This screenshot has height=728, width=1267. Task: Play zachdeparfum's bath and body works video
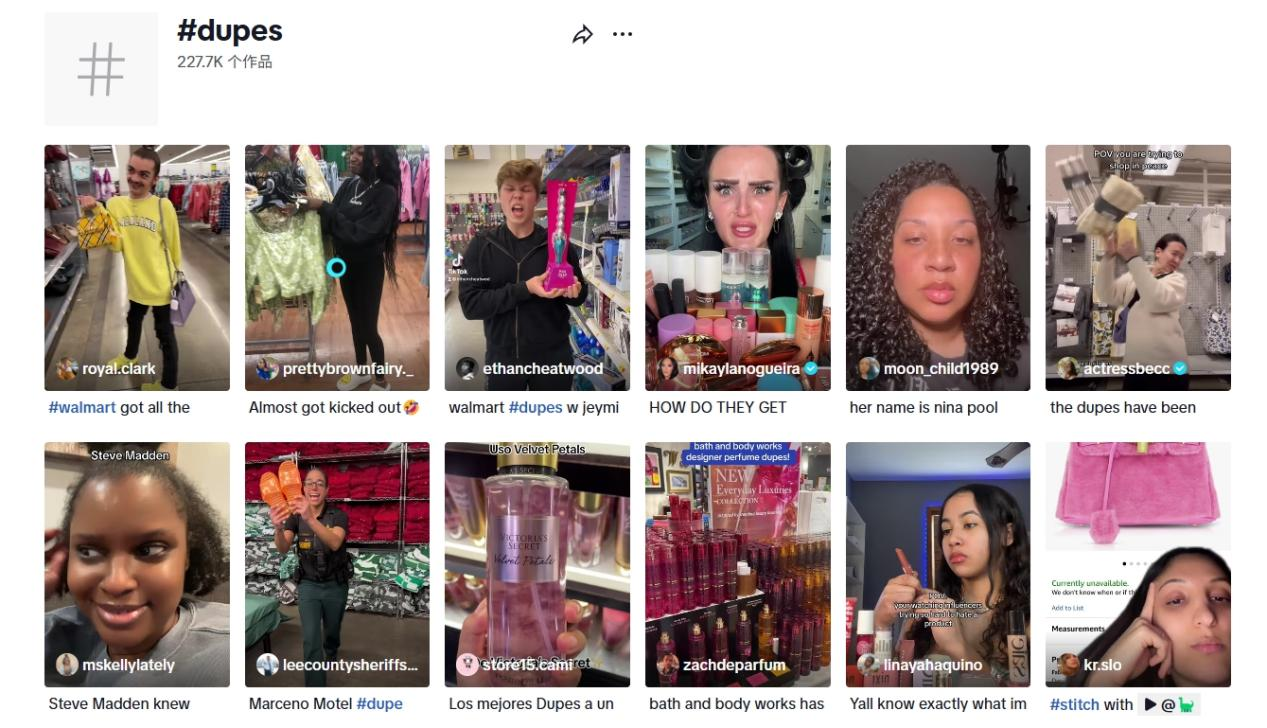coord(737,564)
